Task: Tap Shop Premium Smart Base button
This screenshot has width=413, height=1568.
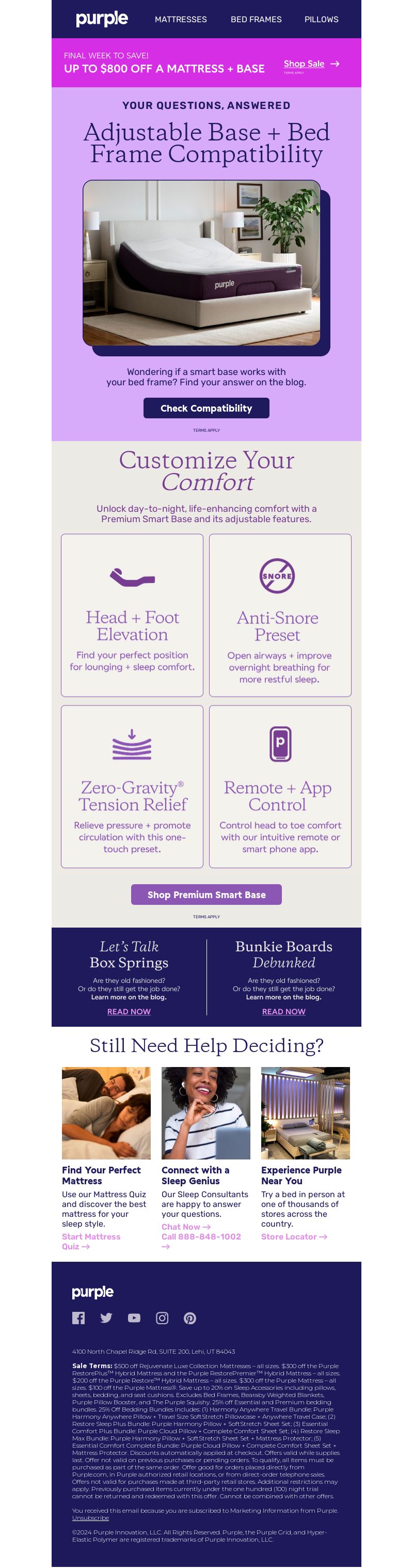Action: tap(206, 894)
